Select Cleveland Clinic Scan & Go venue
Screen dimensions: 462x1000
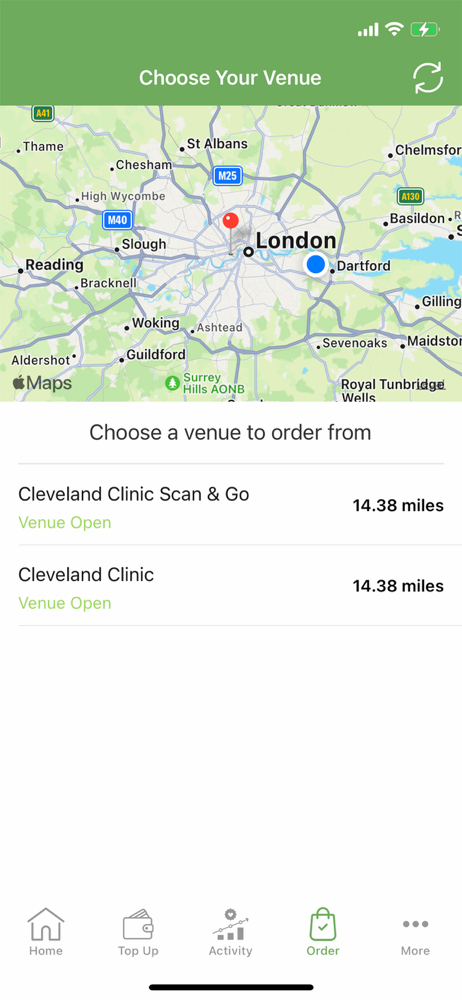click(x=231, y=505)
